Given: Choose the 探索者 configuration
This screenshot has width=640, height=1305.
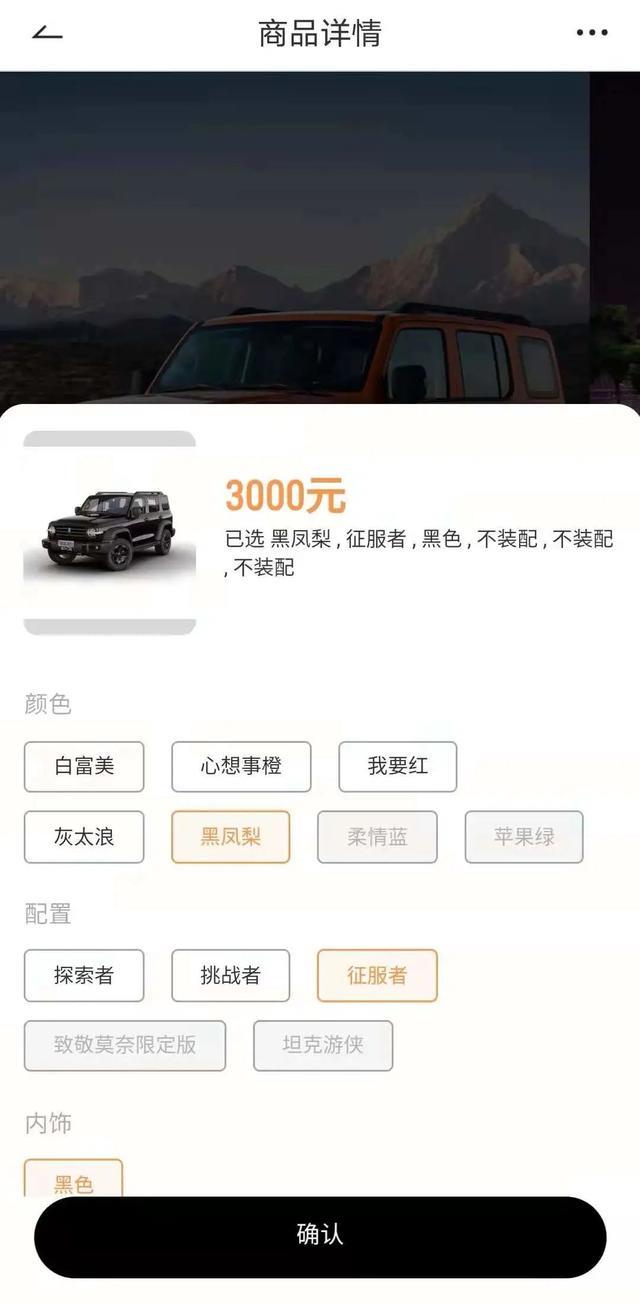Looking at the screenshot, I should pyautogui.click(x=84, y=976).
